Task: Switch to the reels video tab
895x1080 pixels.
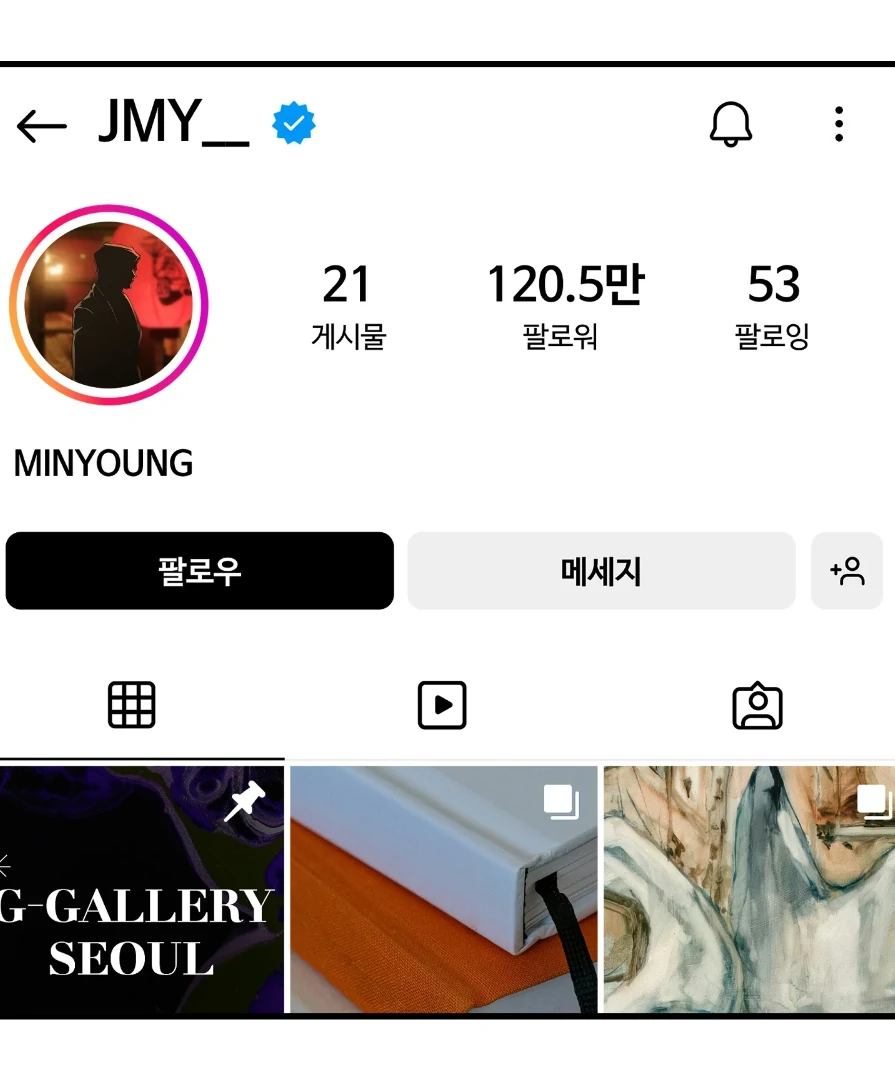Action: click(x=442, y=705)
